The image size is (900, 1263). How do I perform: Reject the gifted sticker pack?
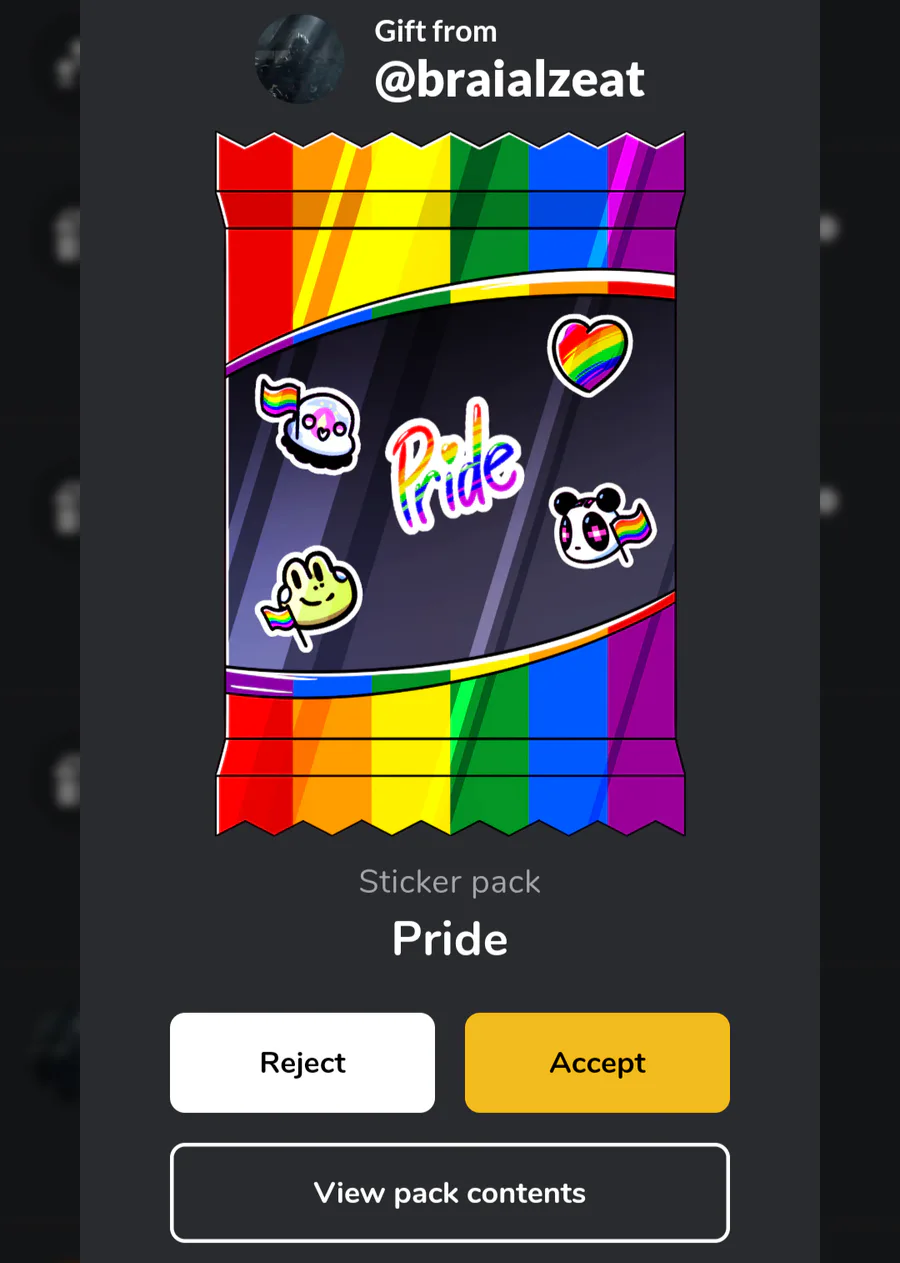tap(302, 1062)
